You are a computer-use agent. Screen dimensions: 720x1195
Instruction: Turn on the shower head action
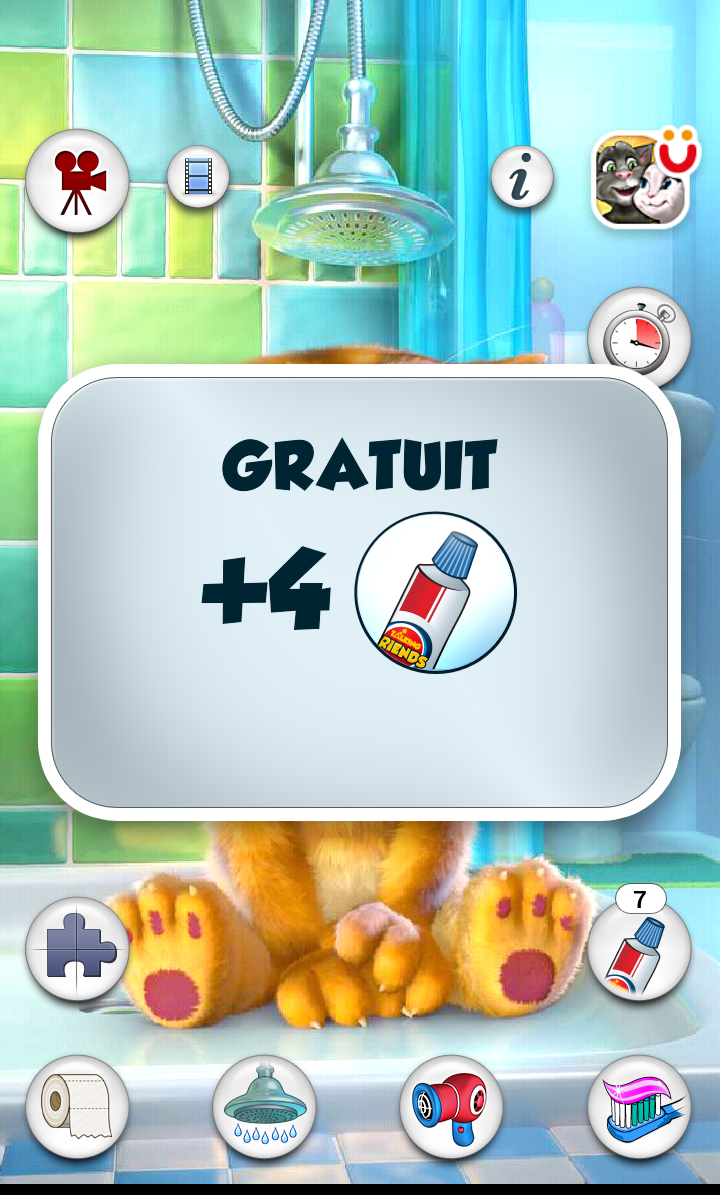pos(264,1106)
